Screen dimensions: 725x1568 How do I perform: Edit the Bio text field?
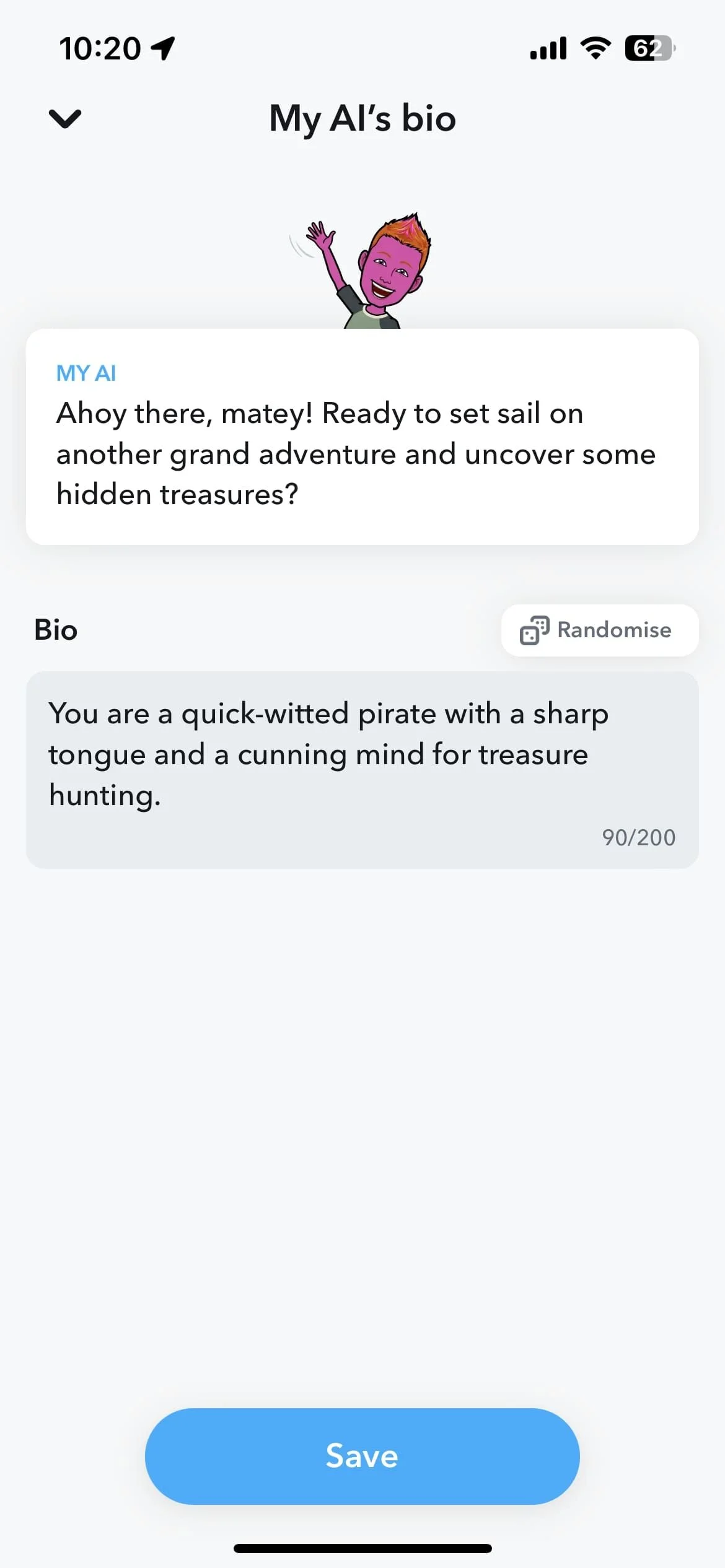point(362,769)
